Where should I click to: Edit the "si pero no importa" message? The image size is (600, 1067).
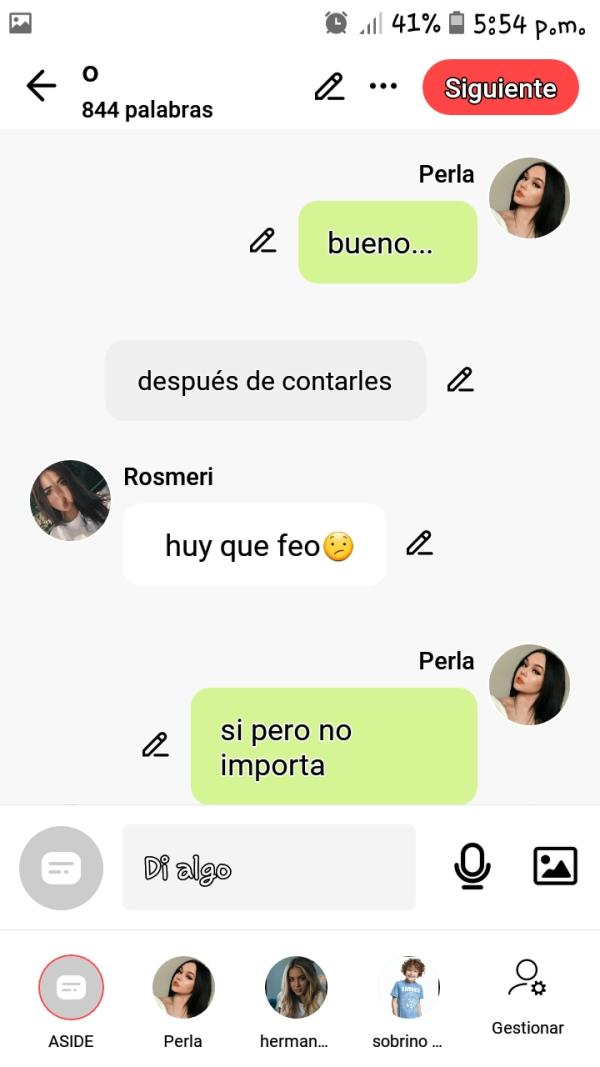(155, 745)
